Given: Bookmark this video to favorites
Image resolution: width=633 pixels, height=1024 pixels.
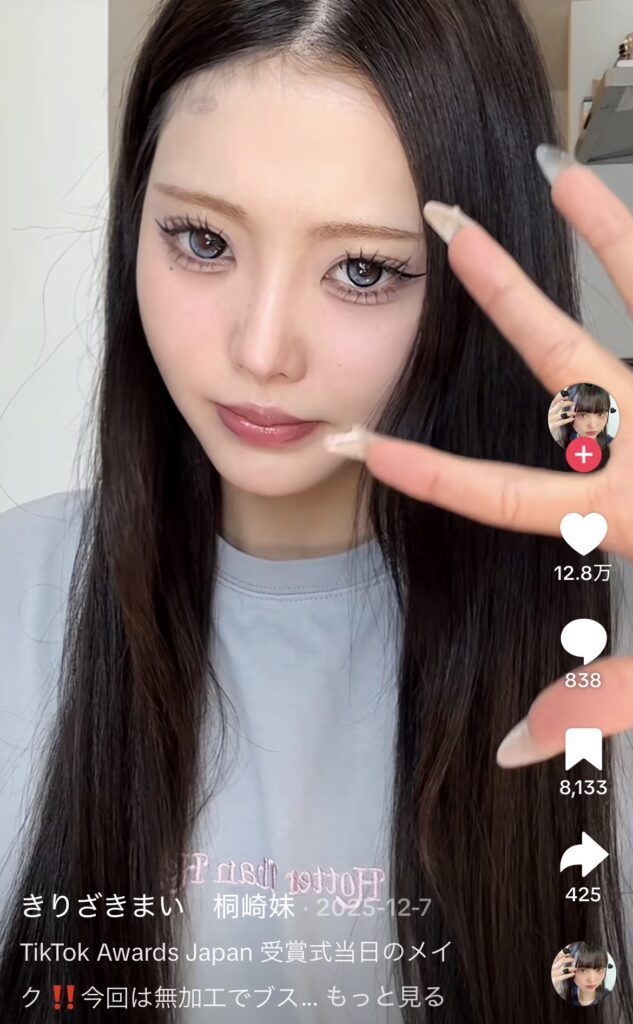Looking at the screenshot, I should tap(583, 749).
